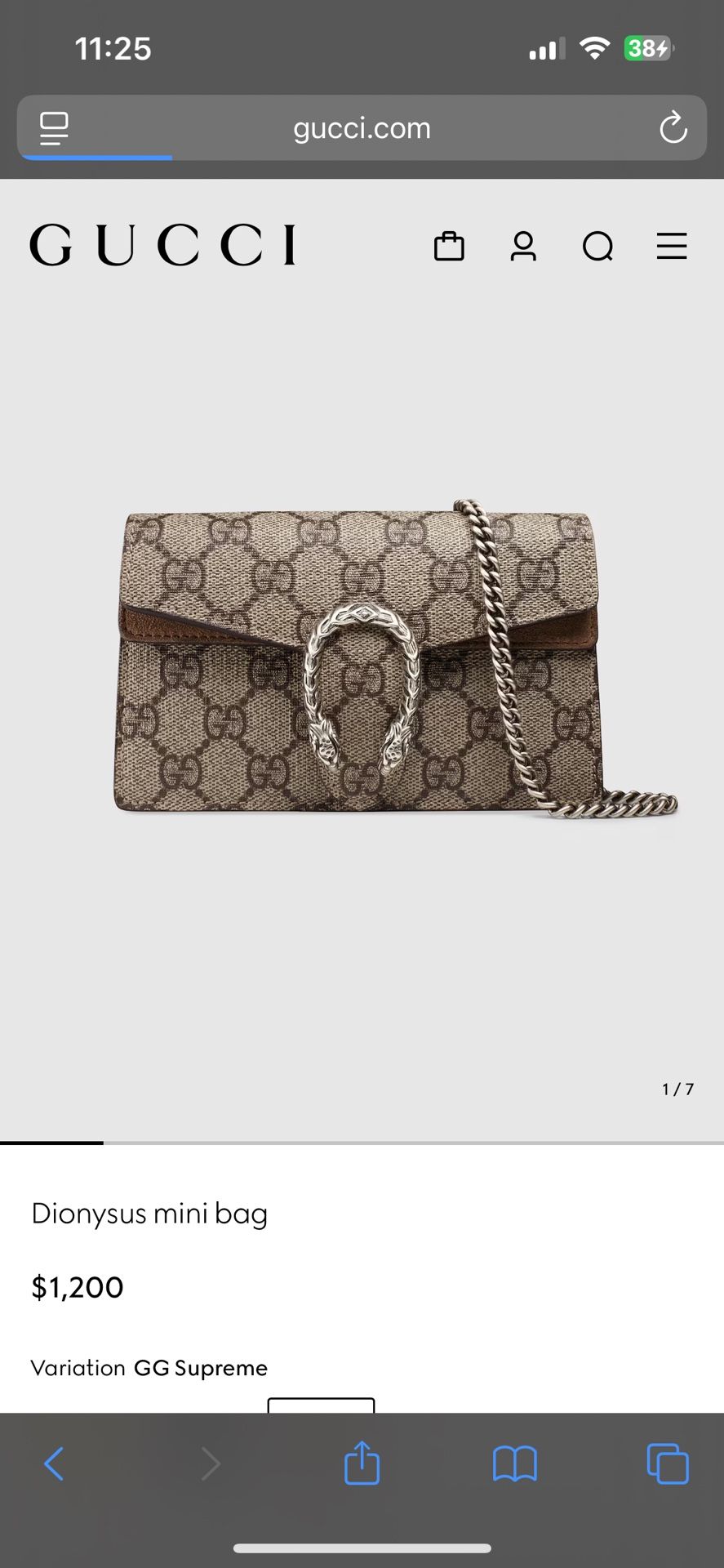The image size is (724, 1568).
Task: Tap the forward navigation arrow
Action: (x=210, y=1463)
